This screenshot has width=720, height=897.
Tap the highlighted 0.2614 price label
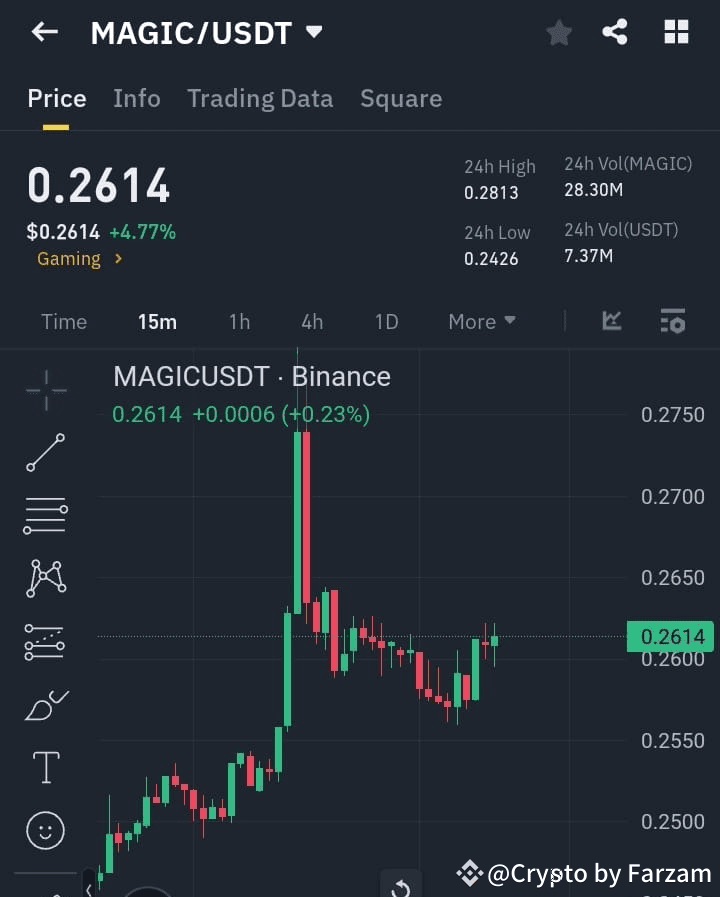click(x=670, y=636)
